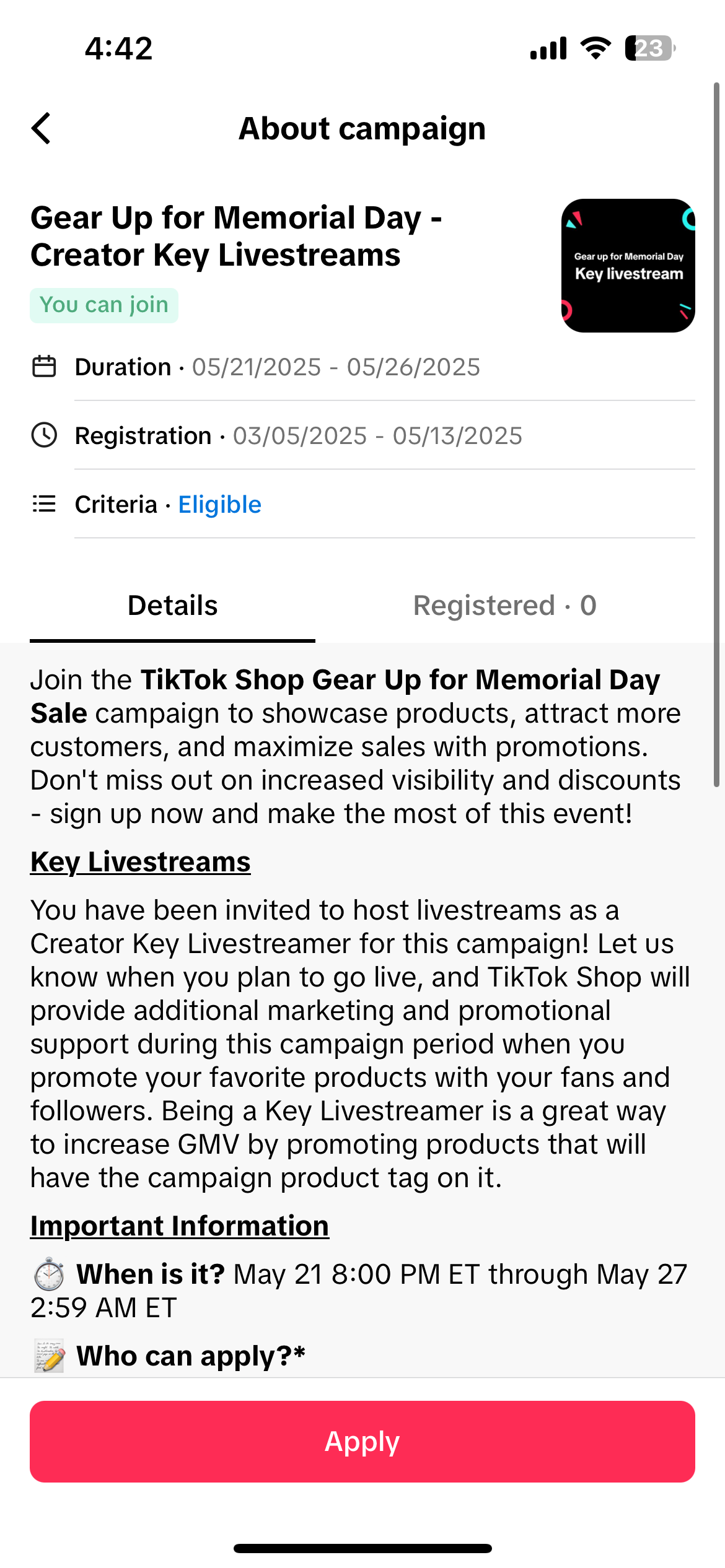
Task: Apply to the campaign
Action: [x=362, y=1441]
